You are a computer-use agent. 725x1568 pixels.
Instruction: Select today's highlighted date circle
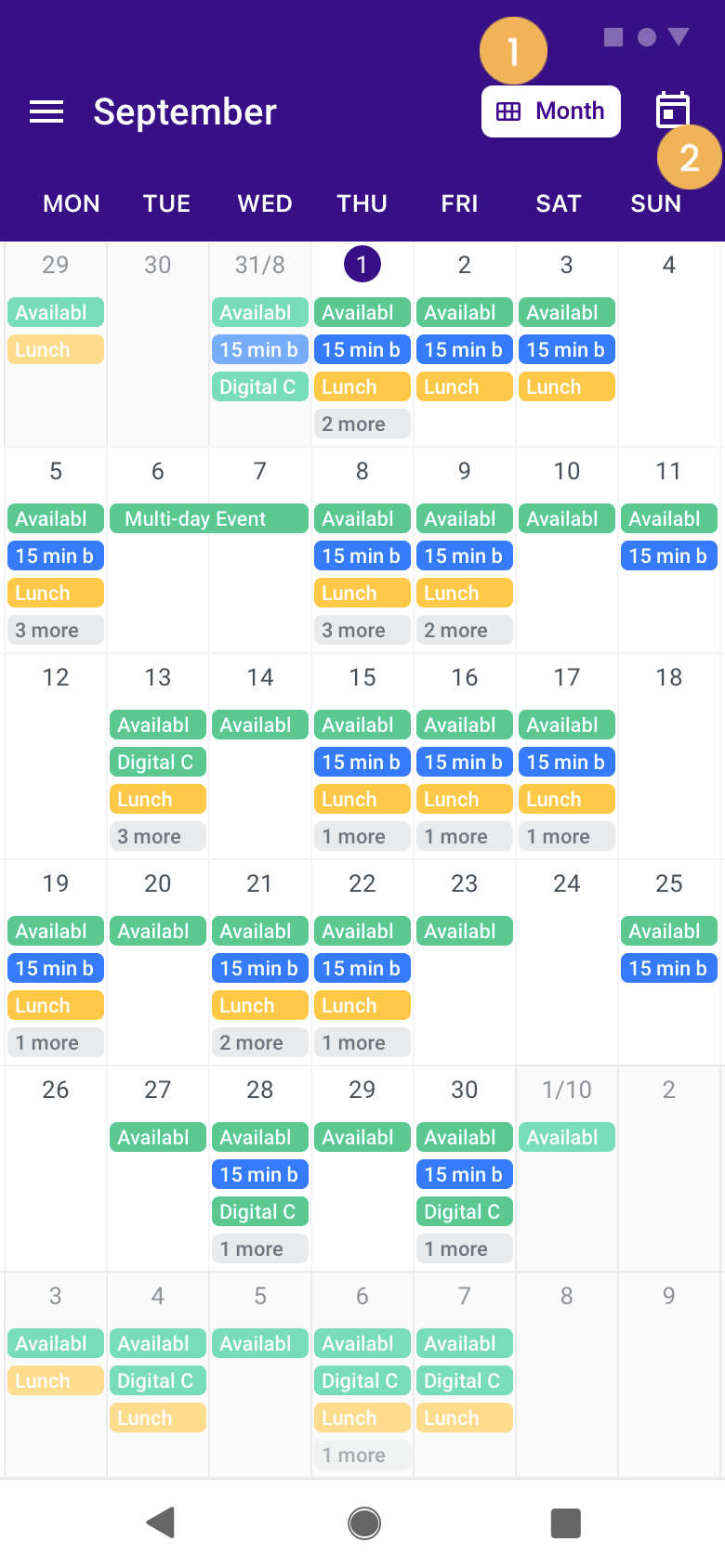tap(362, 265)
